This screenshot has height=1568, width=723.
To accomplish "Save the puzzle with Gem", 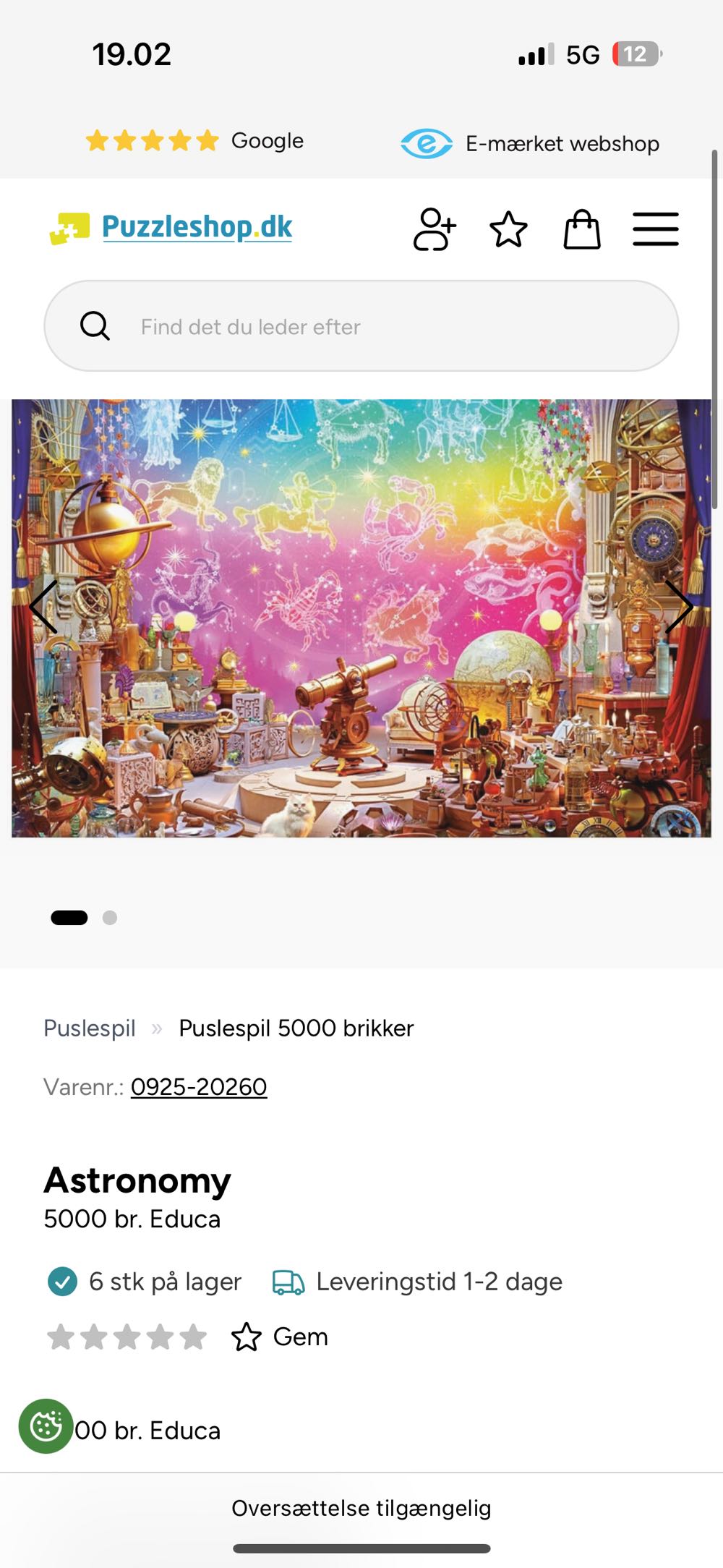I will 281,1337.
